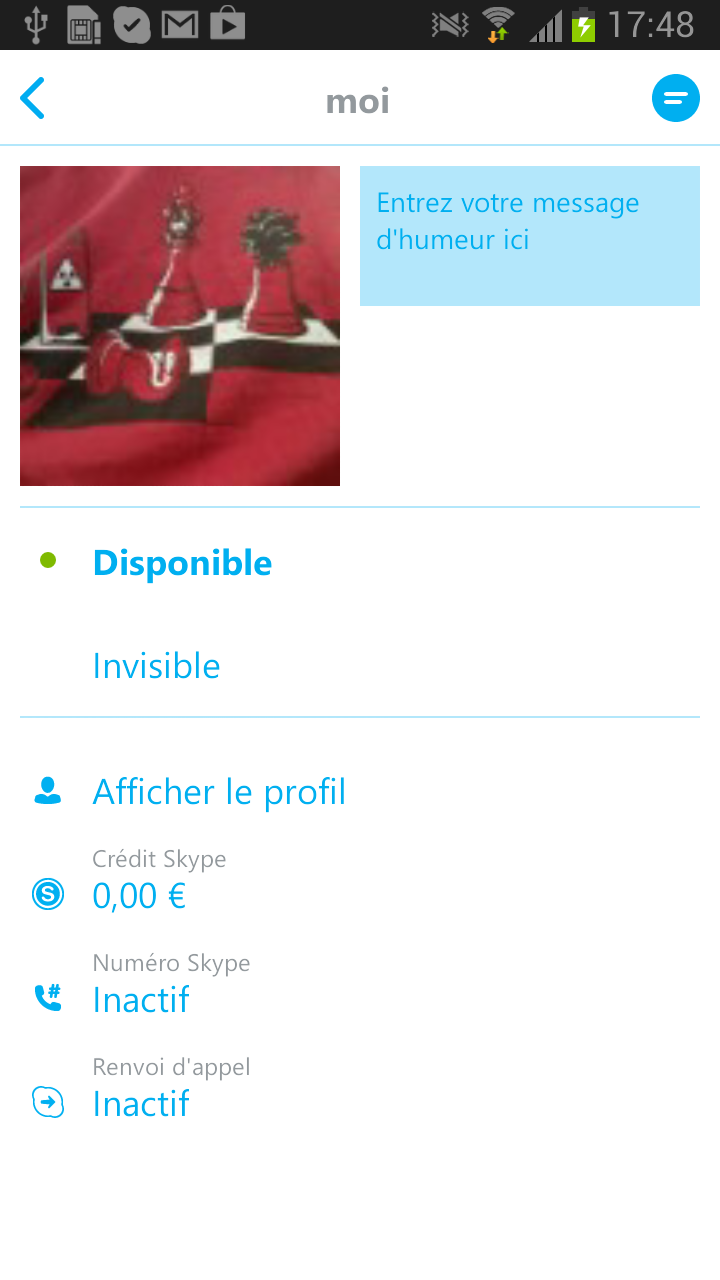Tap the Wi-Fi signal icon
Screen dimensions: 720x1280
[497, 25]
